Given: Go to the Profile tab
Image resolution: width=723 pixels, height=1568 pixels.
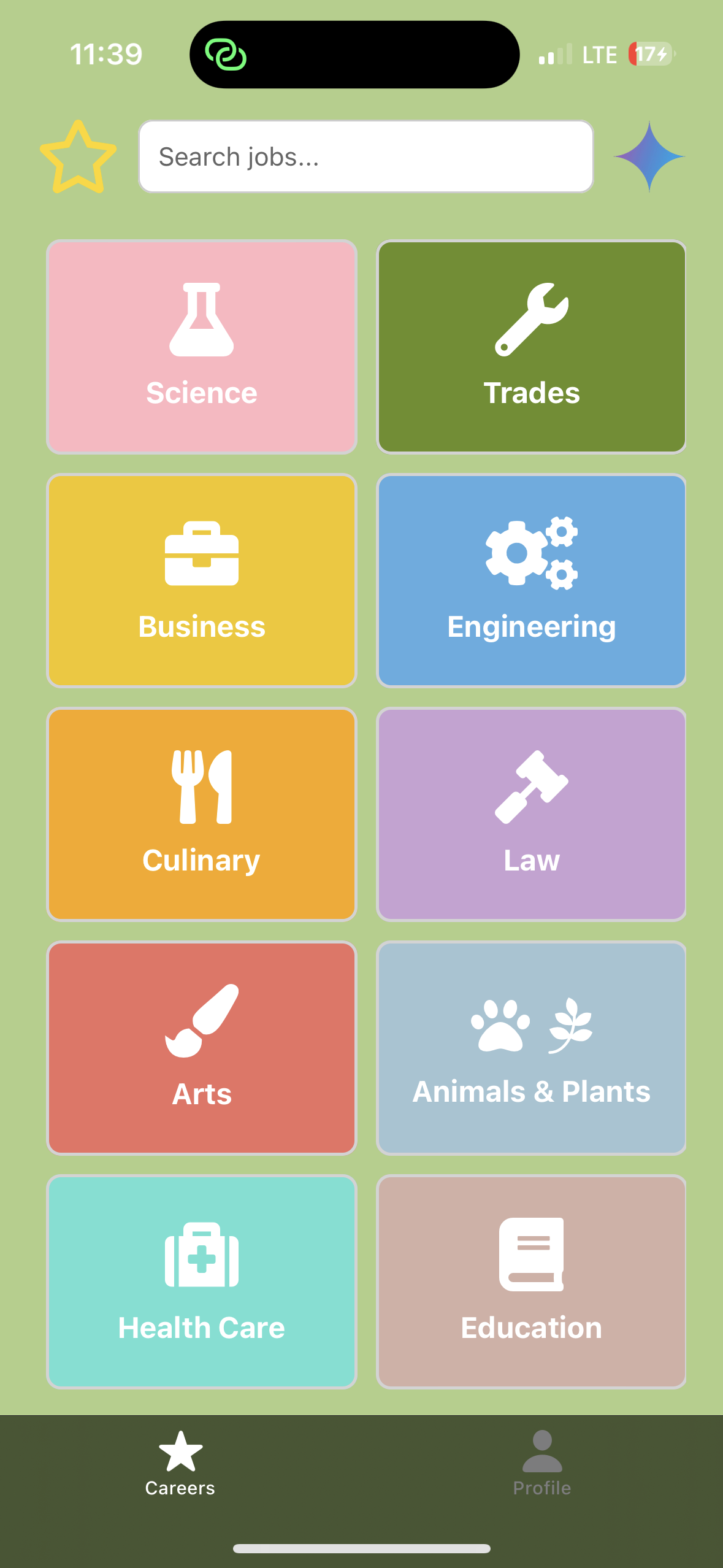Looking at the screenshot, I should point(542,1463).
